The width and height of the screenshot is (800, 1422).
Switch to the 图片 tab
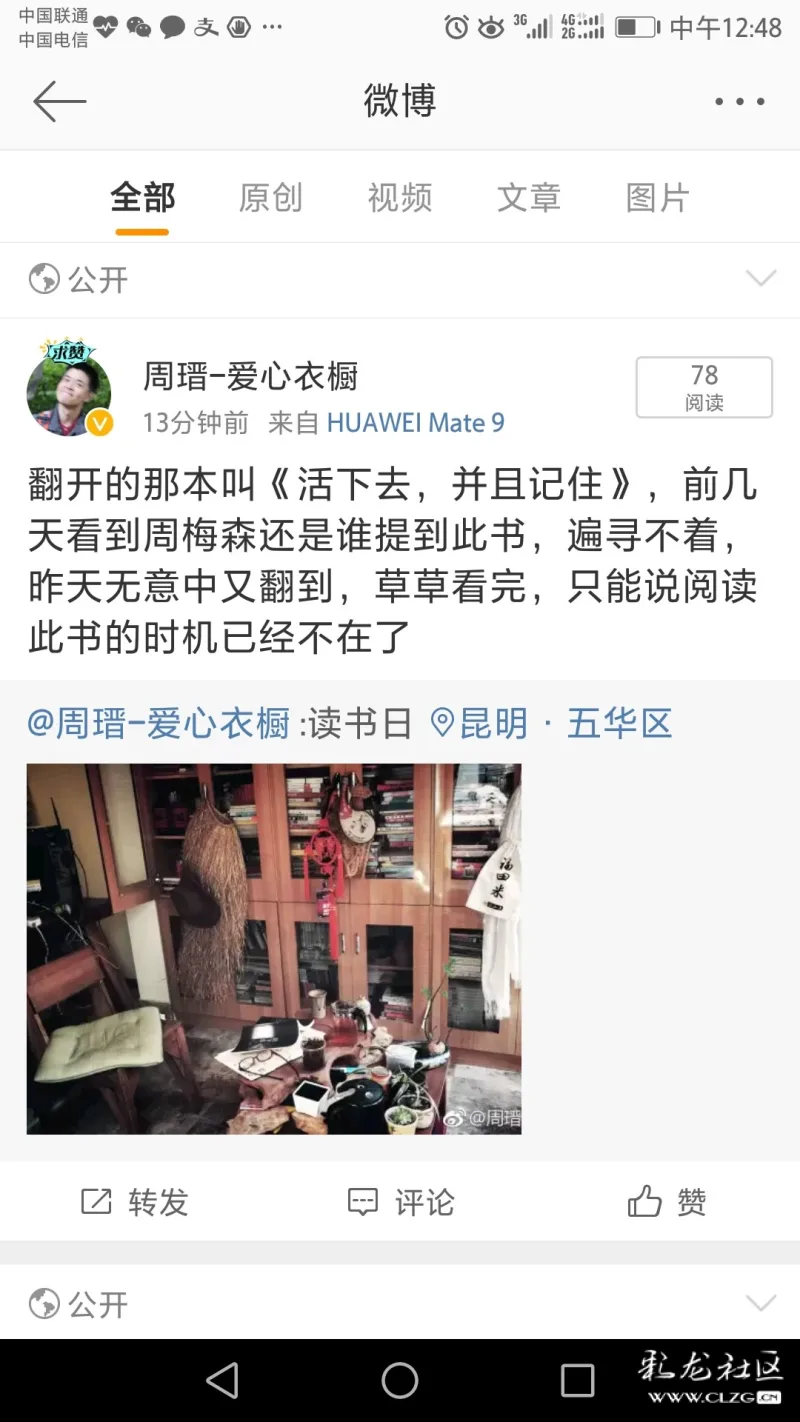657,198
